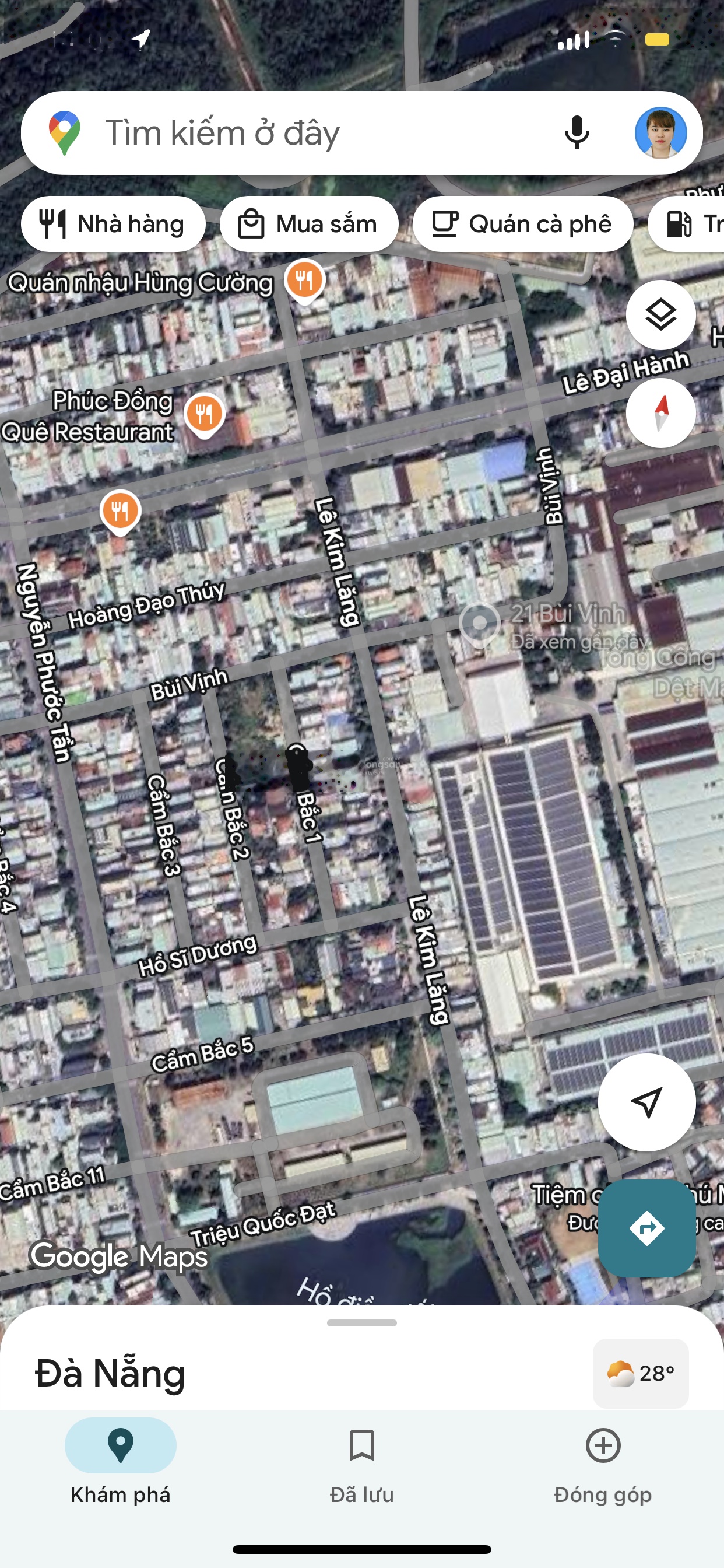724x1568 pixels.
Task: Open Quán nhậu Hùng Cường restaurant pin
Action: click(x=305, y=280)
